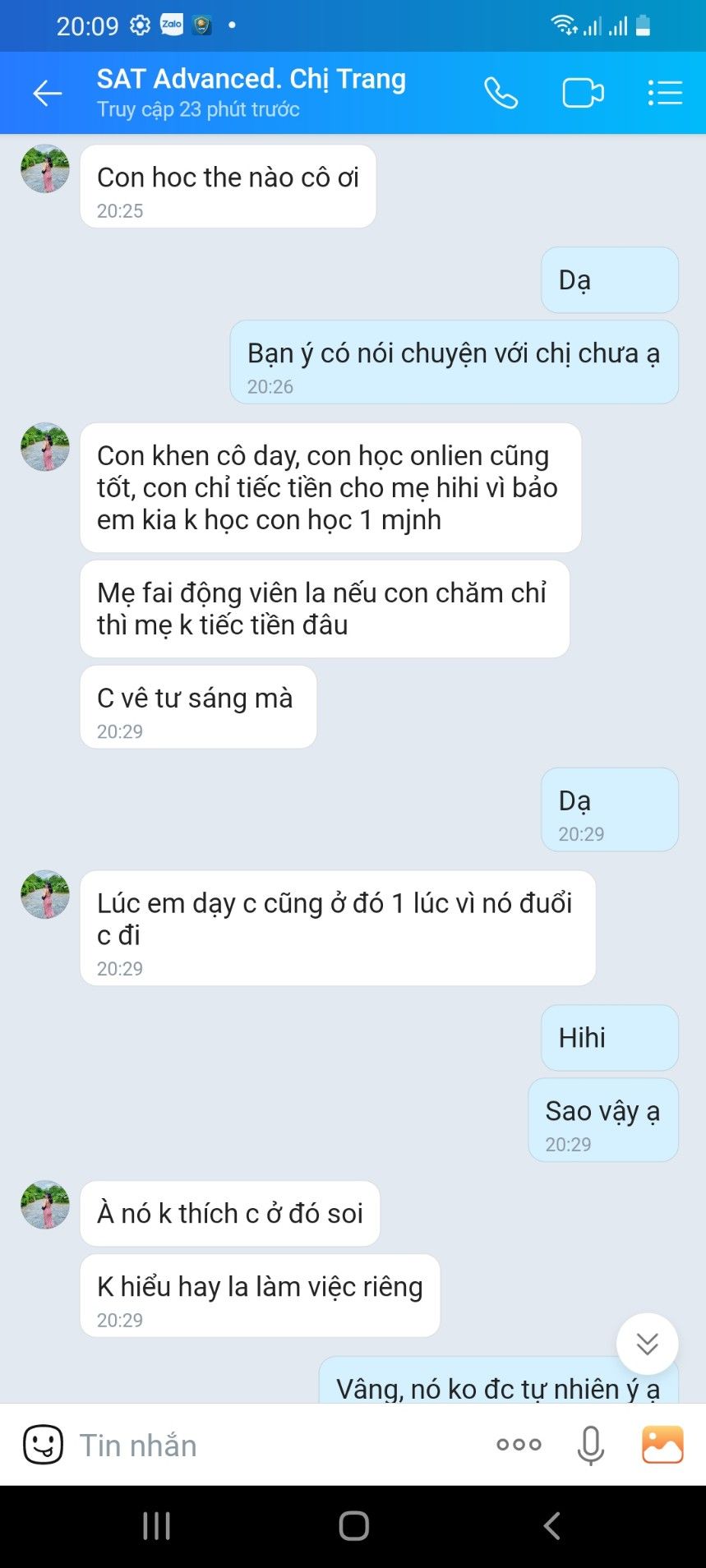Focus the Tin nhắn message field
The width and height of the screenshot is (706, 1568).
click(x=271, y=1445)
